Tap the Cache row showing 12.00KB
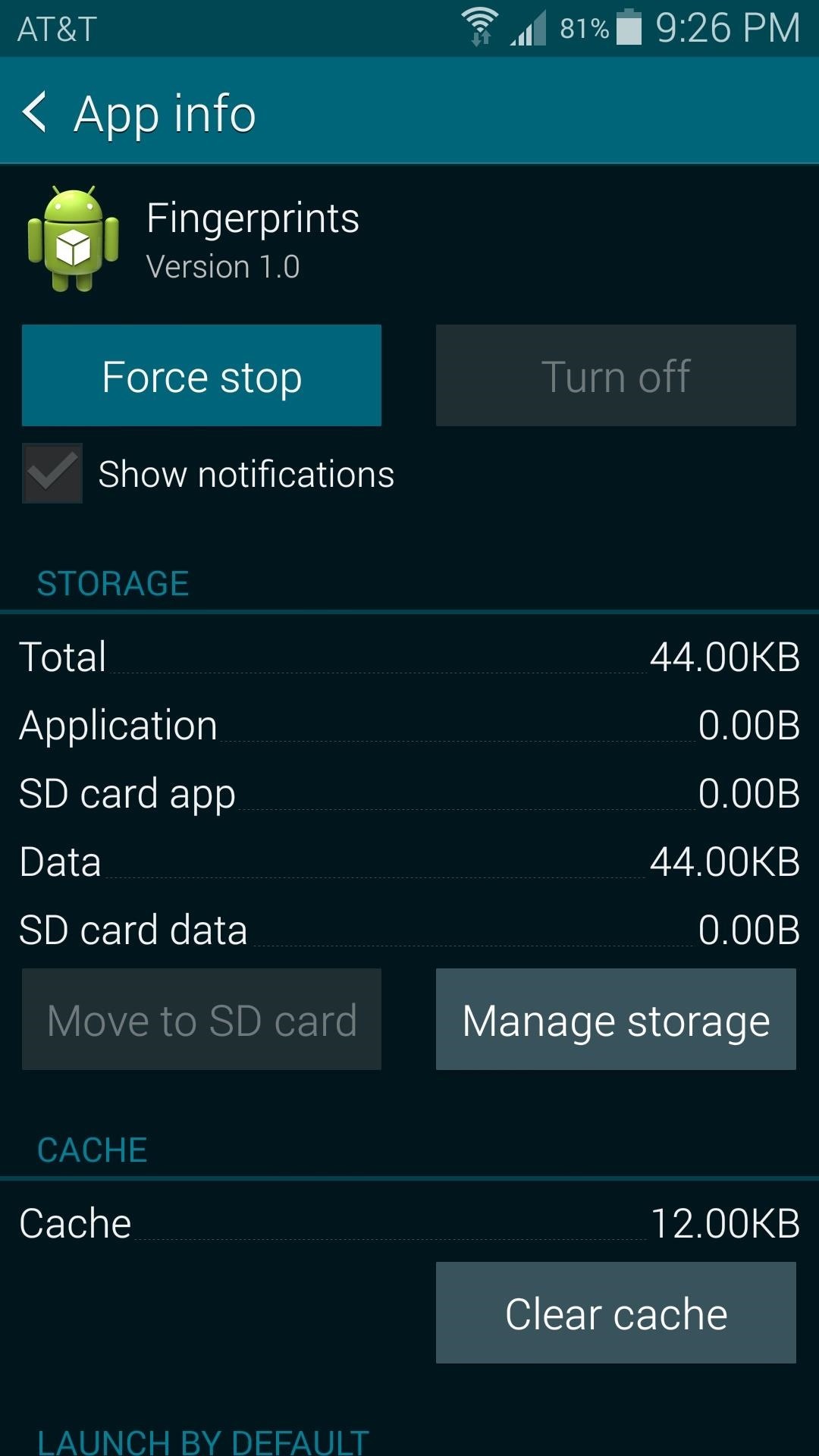This screenshot has height=1456, width=819. click(409, 1222)
